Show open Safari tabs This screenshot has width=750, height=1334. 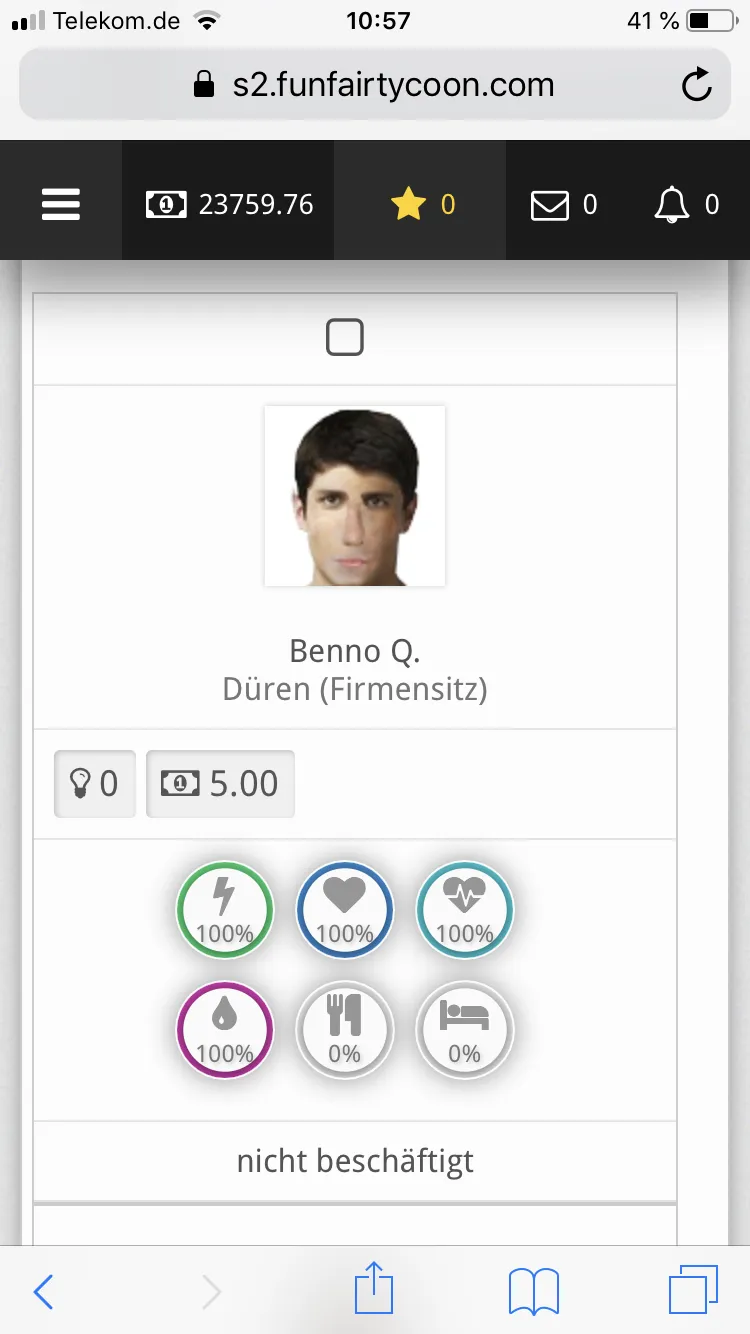click(692, 1290)
